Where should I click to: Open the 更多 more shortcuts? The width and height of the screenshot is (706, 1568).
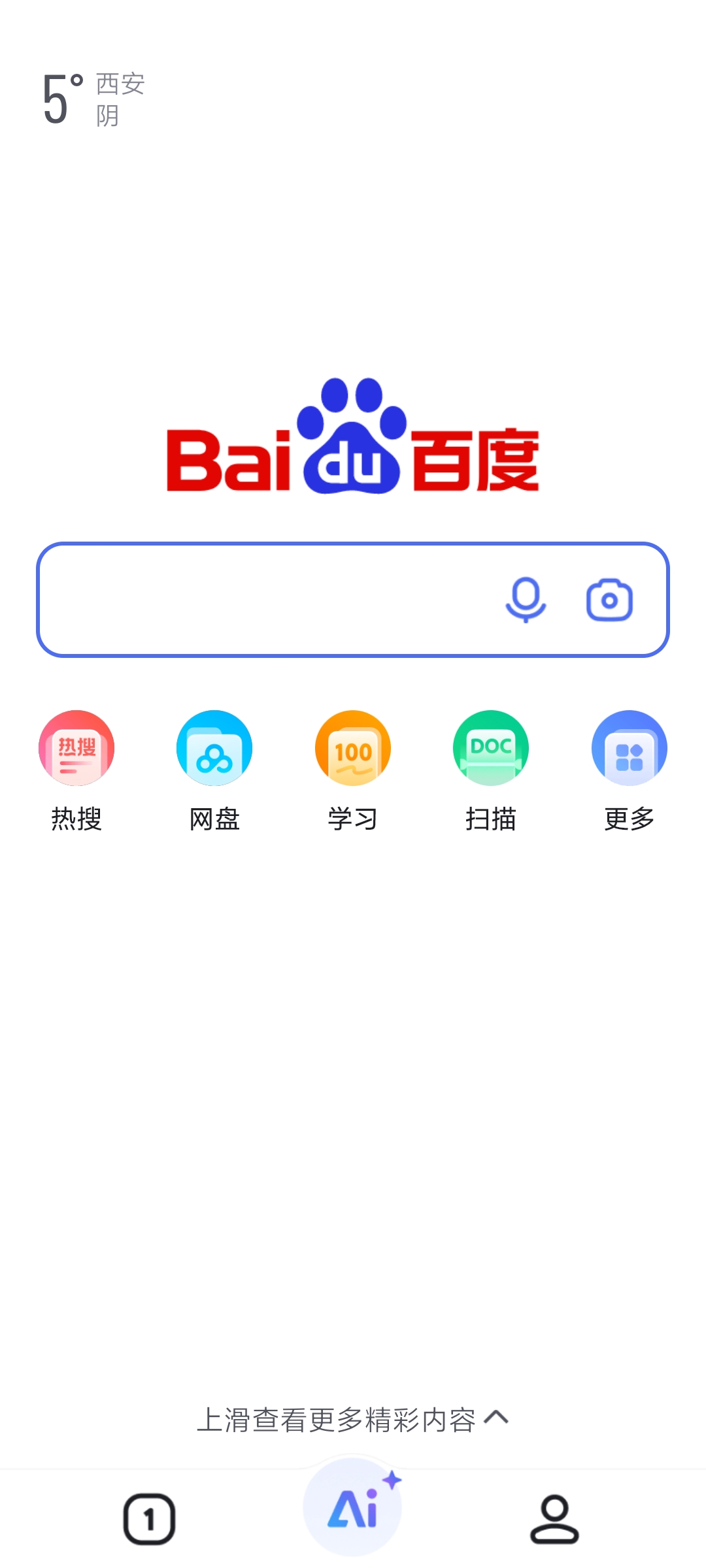click(630, 771)
